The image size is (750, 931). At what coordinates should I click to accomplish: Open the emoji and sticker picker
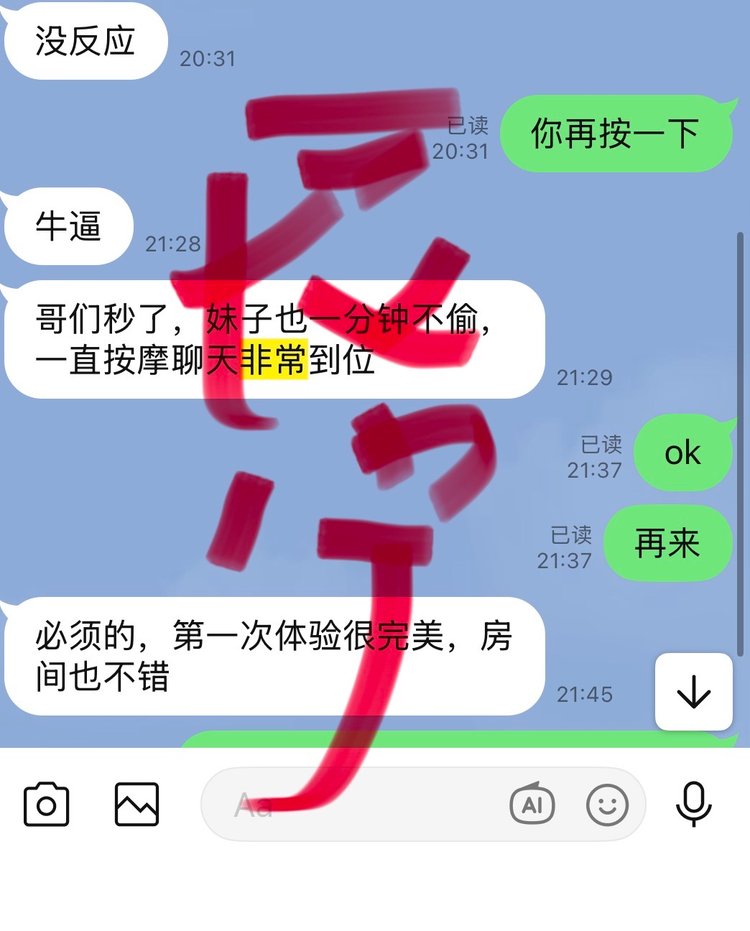pyautogui.click(x=607, y=804)
